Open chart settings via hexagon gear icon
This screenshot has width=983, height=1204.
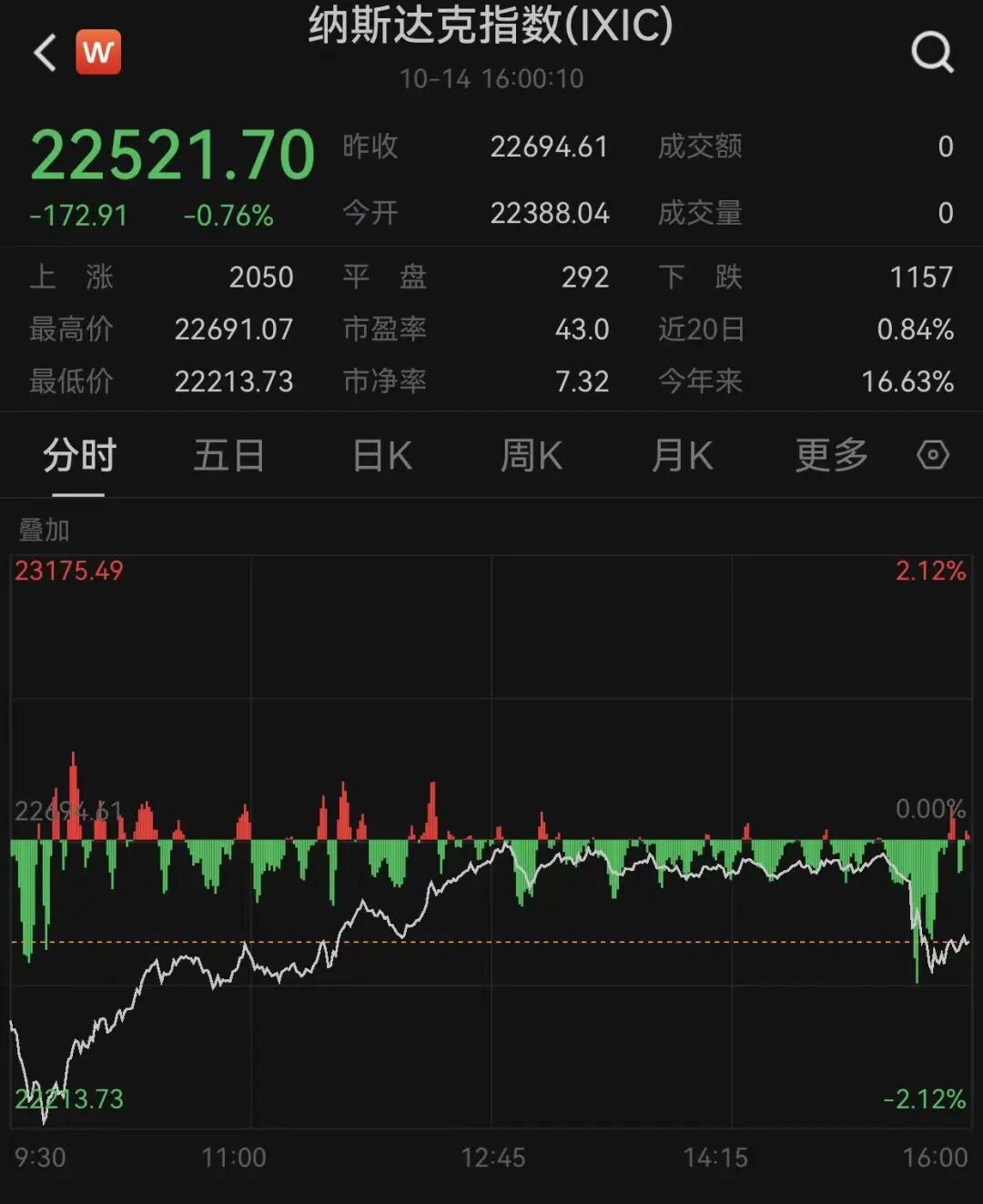929,455
